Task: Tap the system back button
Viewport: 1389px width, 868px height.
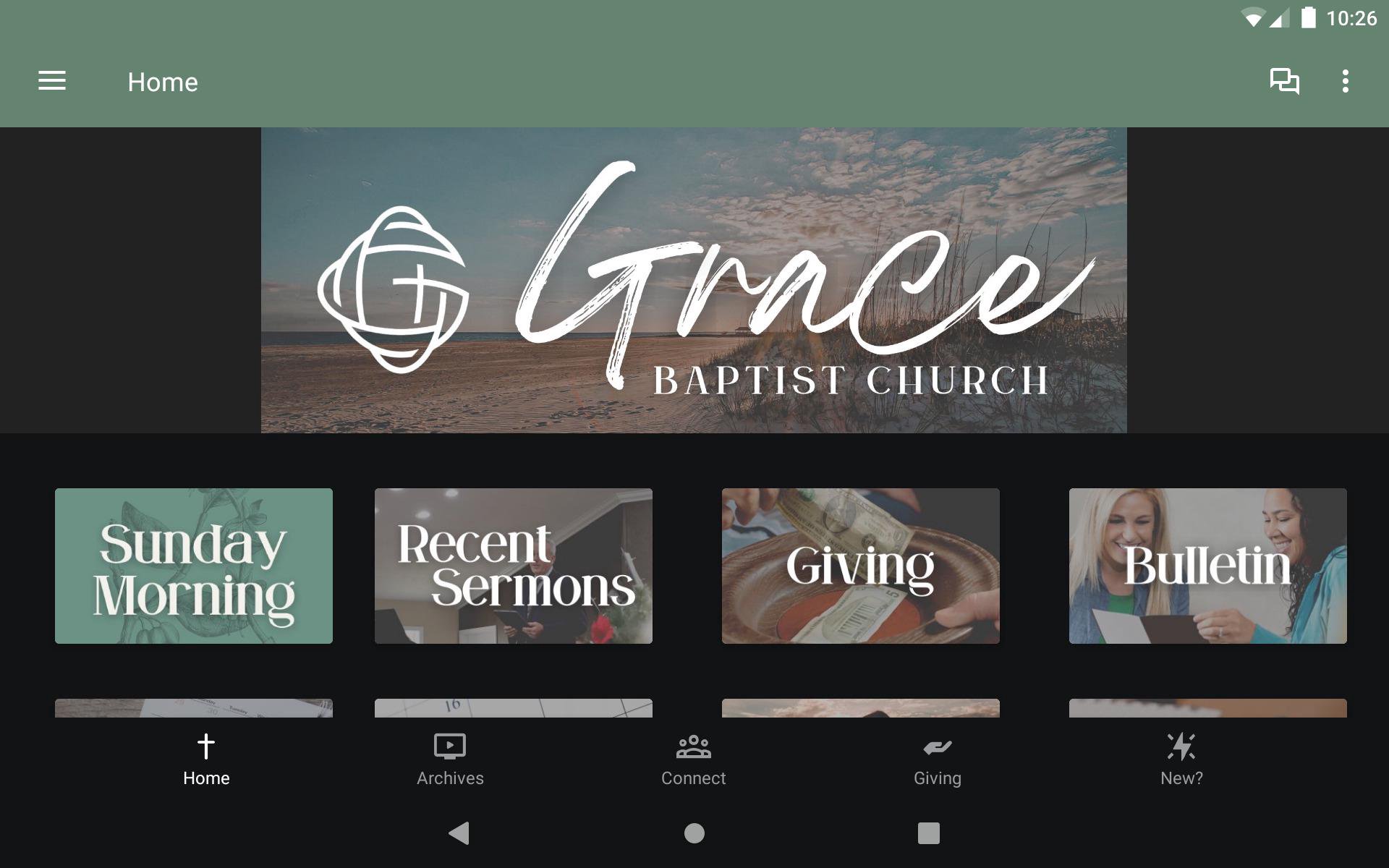Action: pos(459,833)
